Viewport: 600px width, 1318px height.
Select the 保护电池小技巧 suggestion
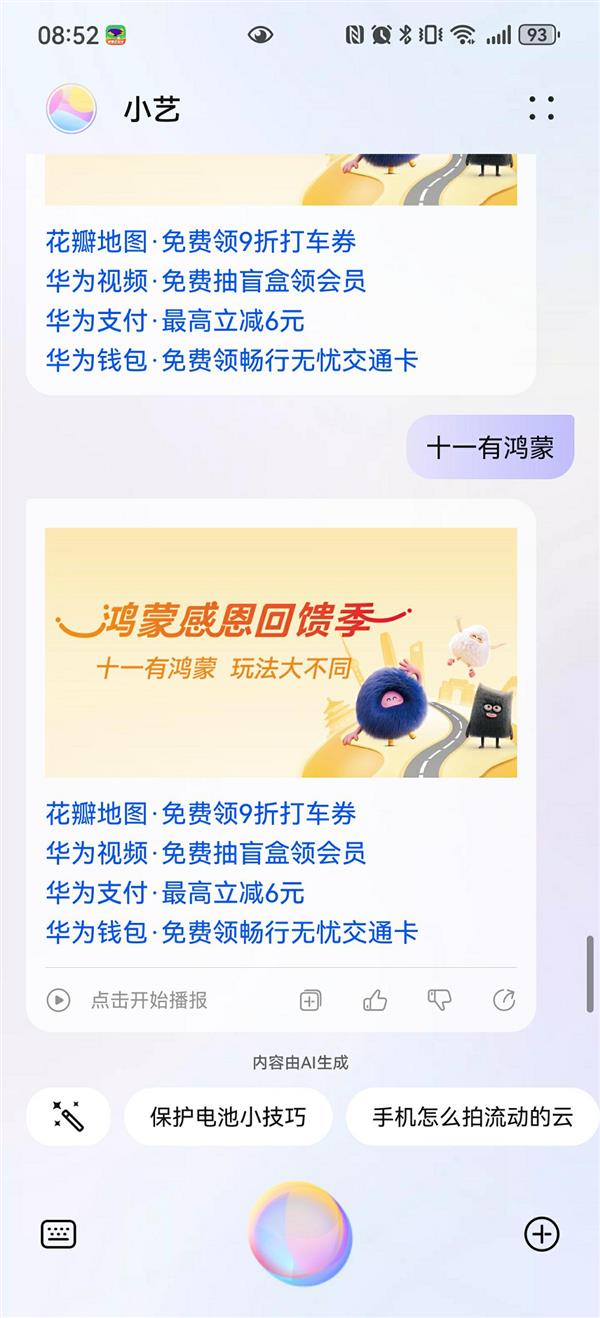point(228,1116)
